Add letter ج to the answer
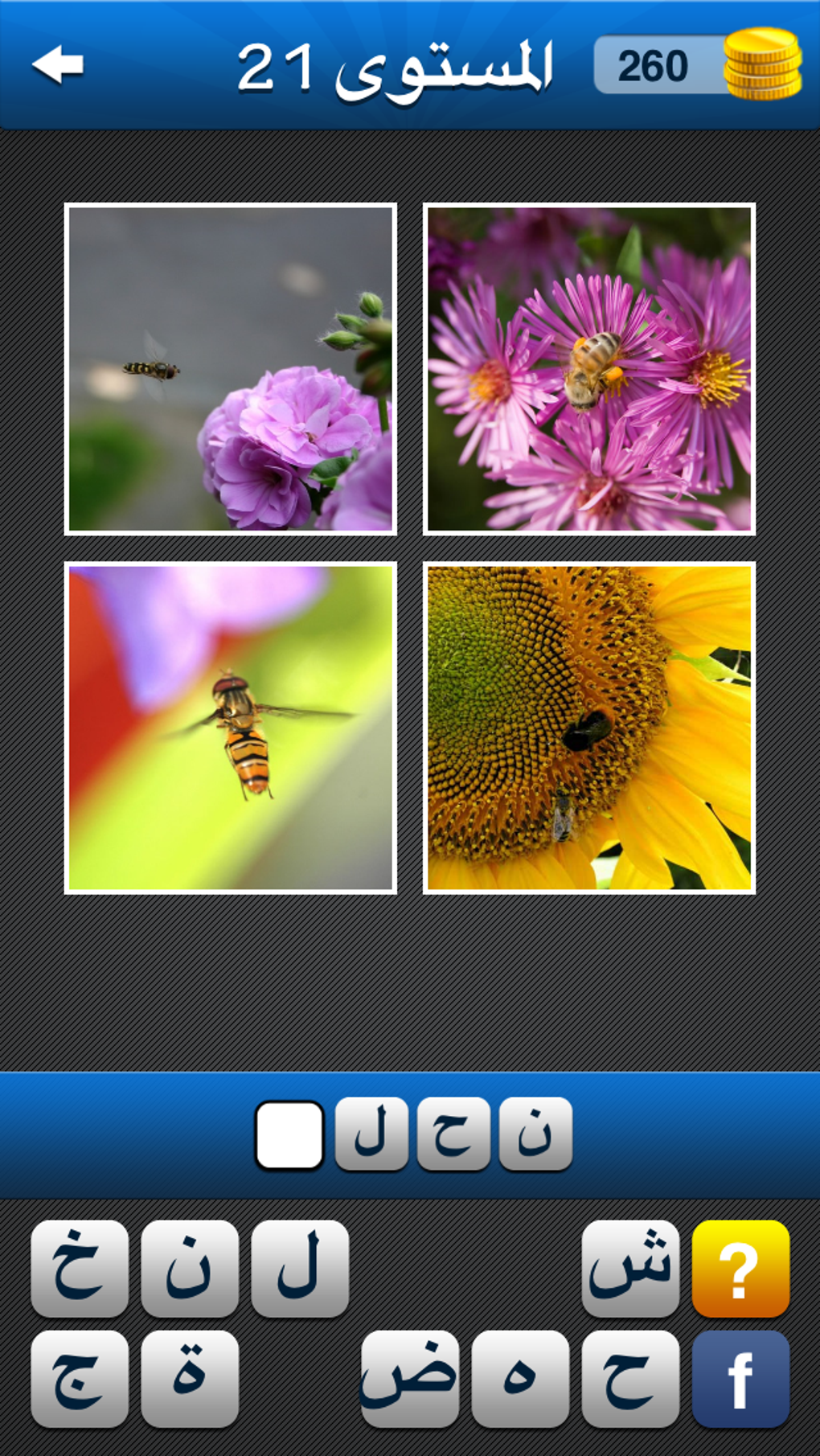820x1456 pixels. pyautogui.click(x=80, y=1379)
